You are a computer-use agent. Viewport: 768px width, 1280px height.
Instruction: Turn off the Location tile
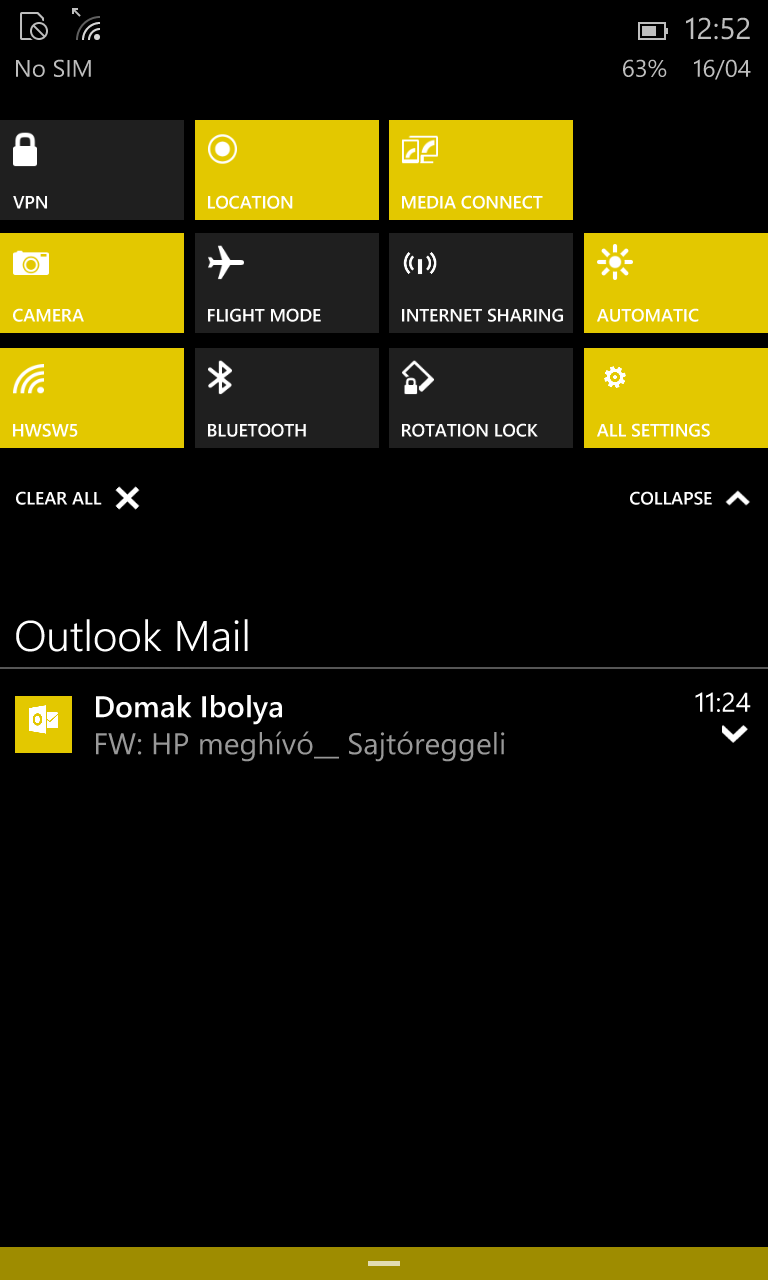coord(287,170)
